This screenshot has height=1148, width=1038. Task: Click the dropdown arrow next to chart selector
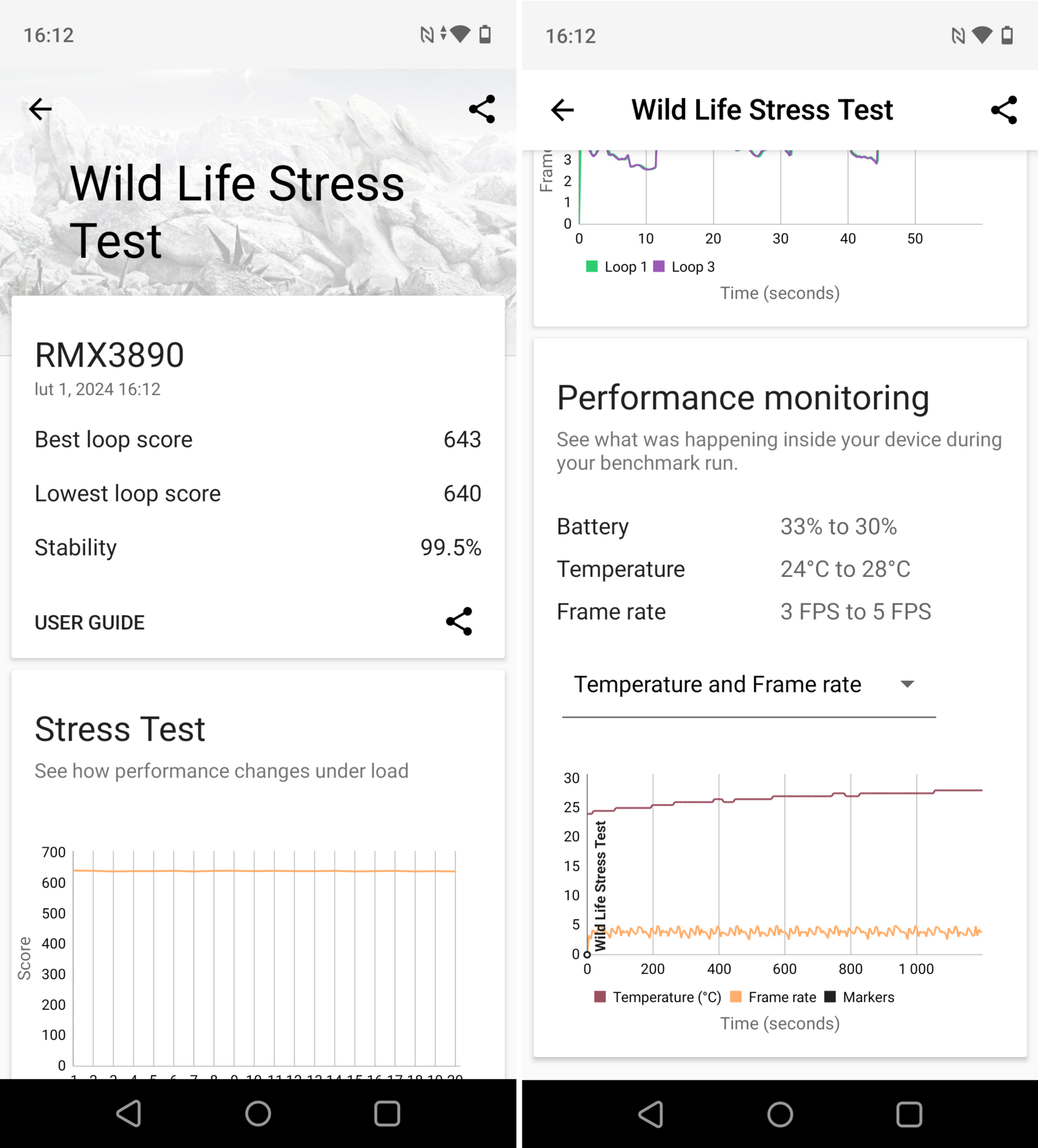pyautogui.click(x=908, y=684)
